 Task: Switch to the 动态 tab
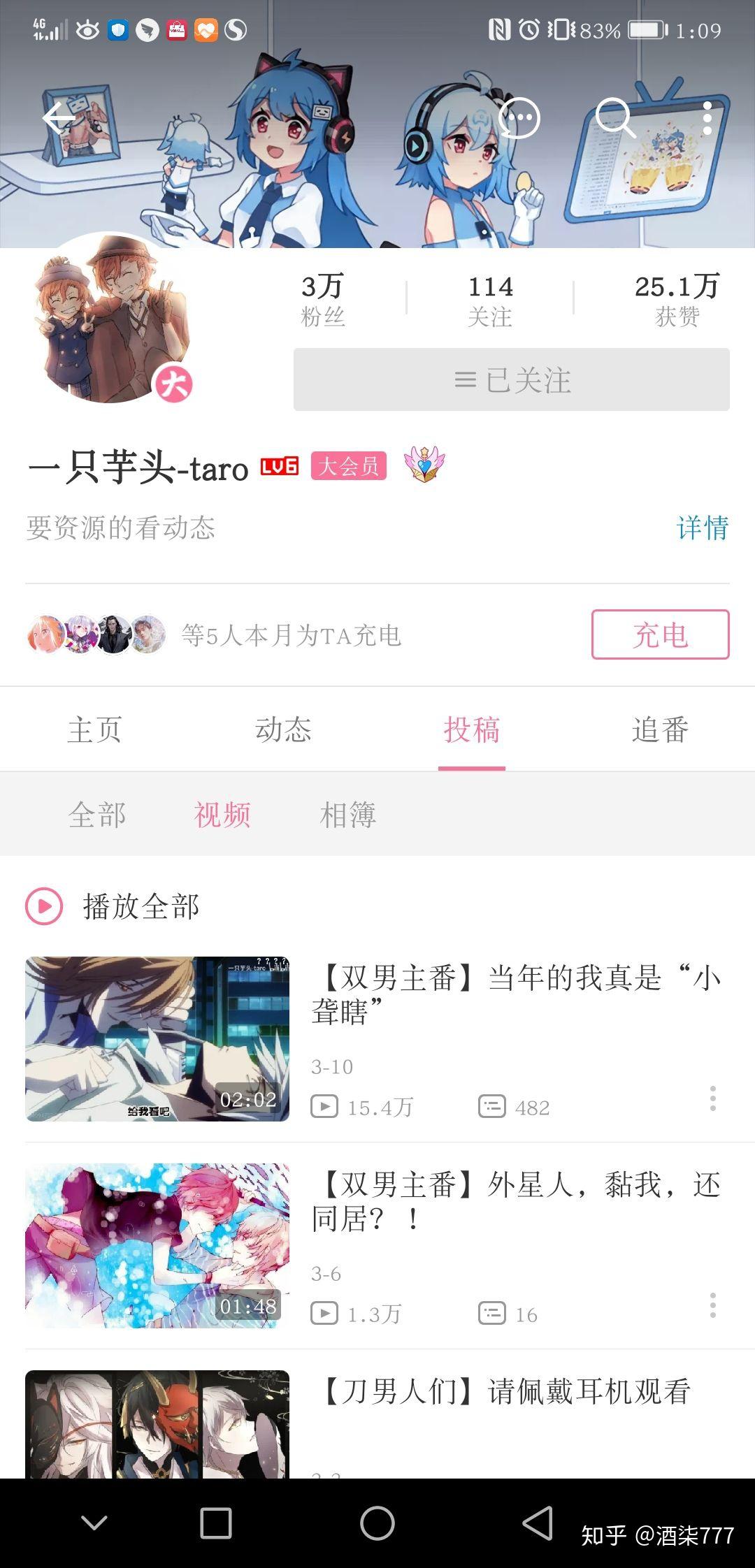(x=283, y=730)
